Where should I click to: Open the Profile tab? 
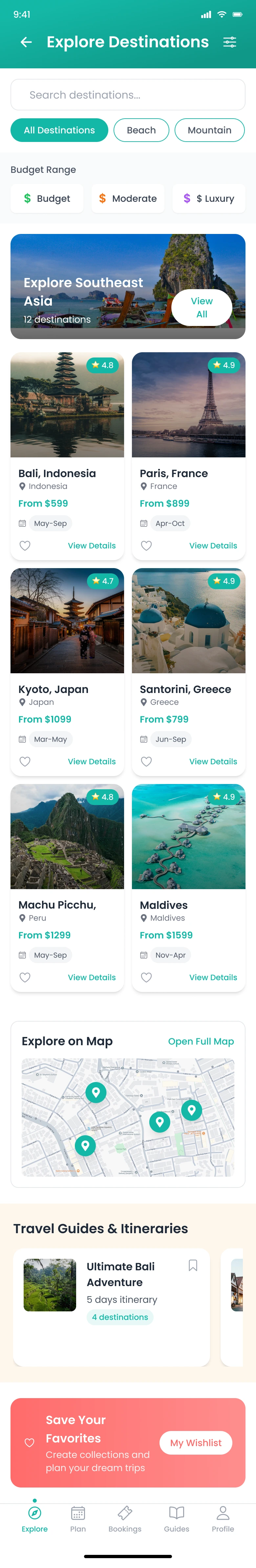tap(223, 1519)
